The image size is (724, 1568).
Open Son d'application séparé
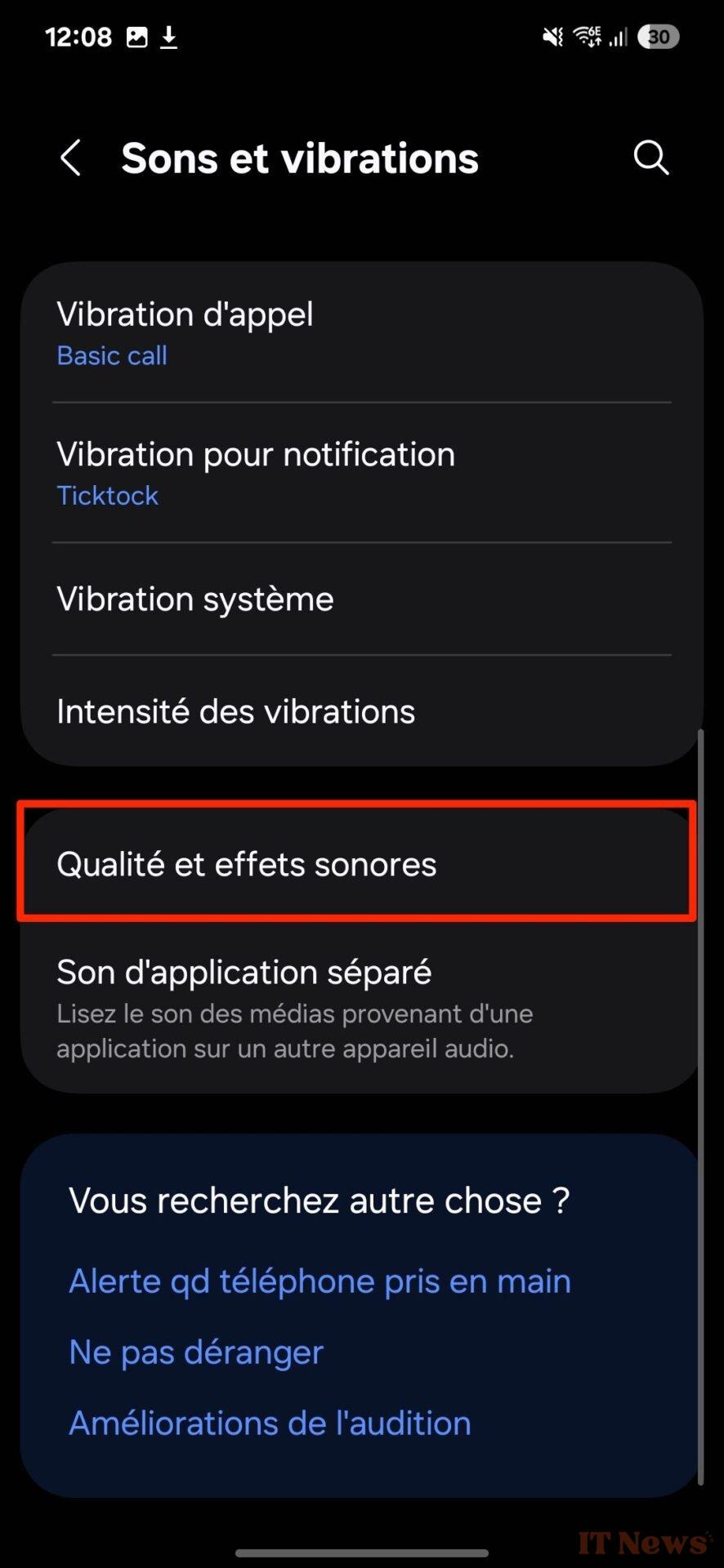pyautogui.click(x=362, y=1008)
